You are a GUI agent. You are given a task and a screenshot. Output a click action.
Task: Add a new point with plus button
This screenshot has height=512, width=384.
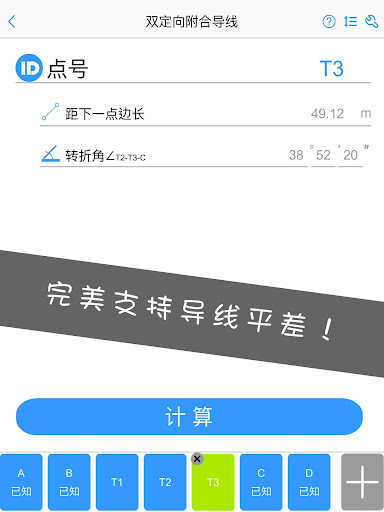pyautogui.click(x=362, y=482)
